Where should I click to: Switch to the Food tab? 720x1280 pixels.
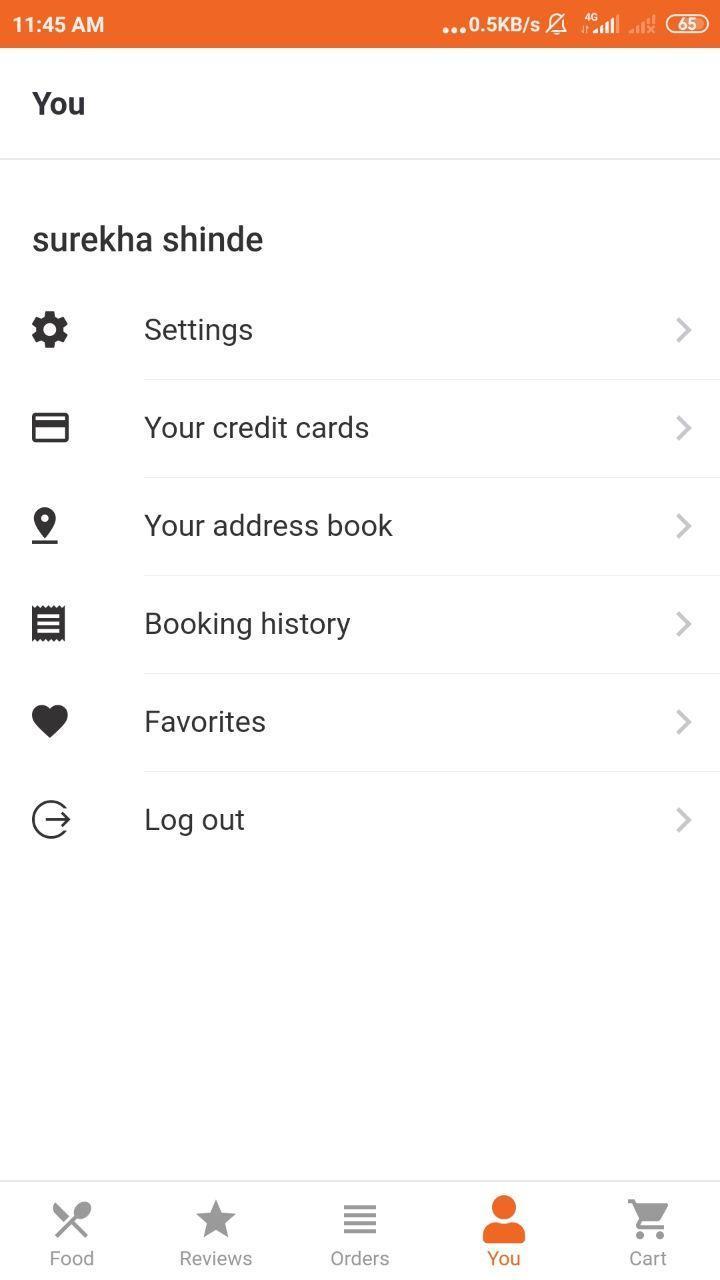coord(72,1232)
